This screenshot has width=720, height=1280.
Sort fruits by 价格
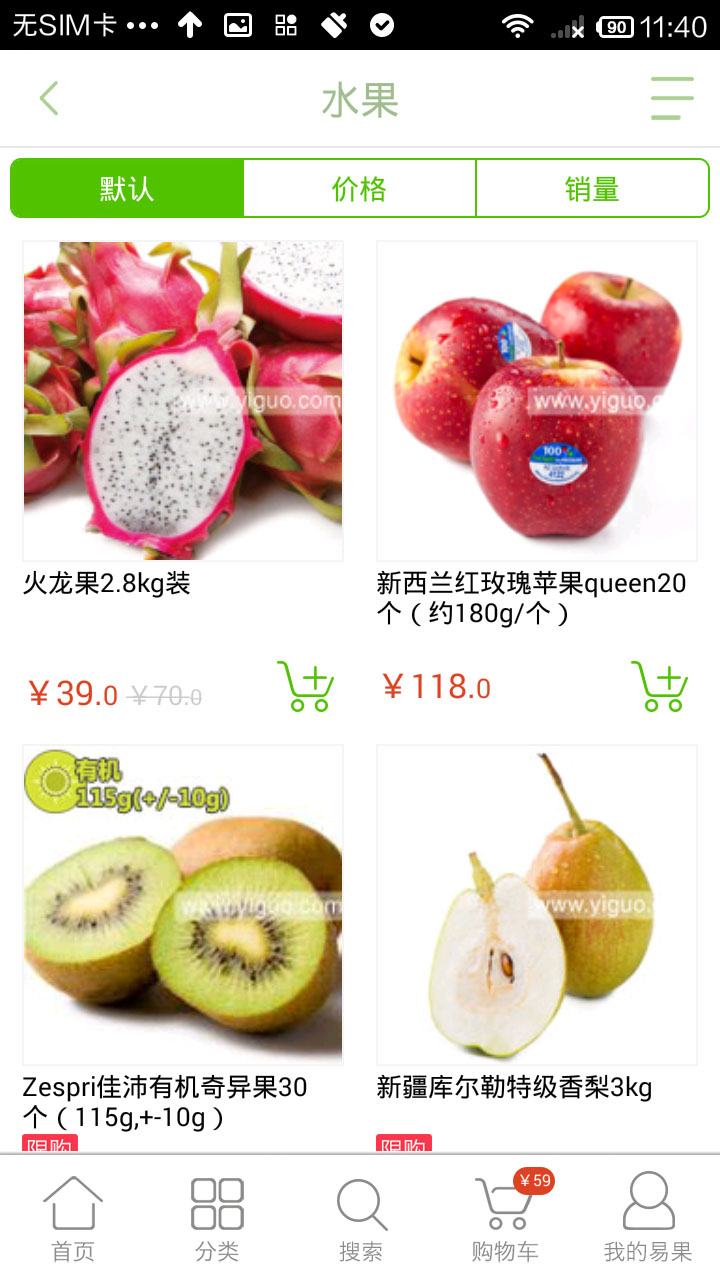(x=360, y=188)
